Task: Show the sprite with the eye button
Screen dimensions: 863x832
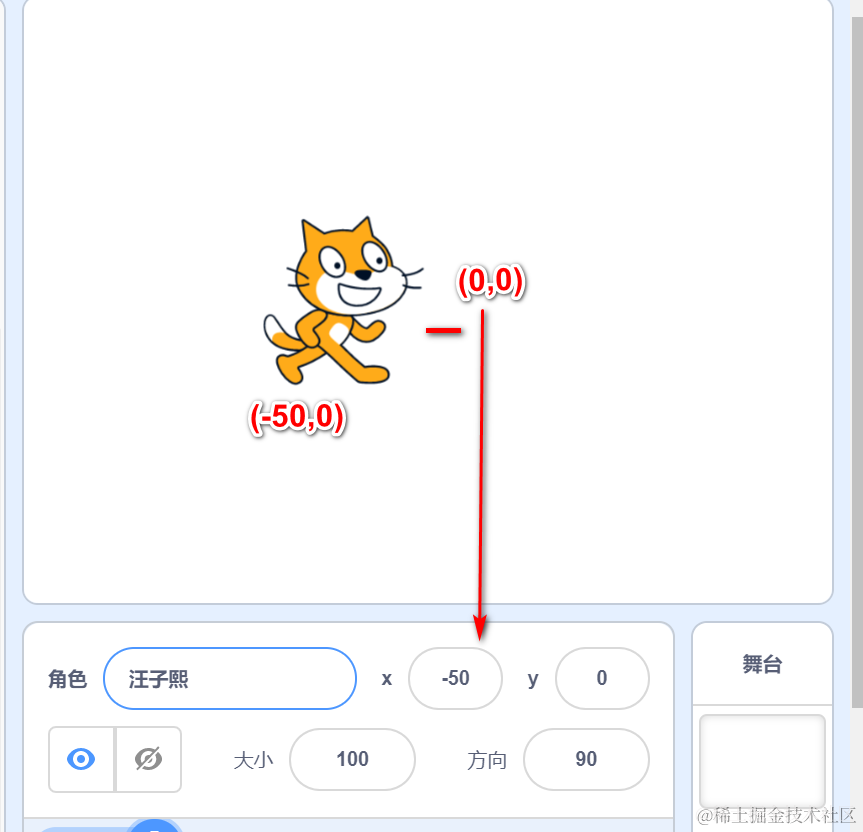Action: (82, 759)
